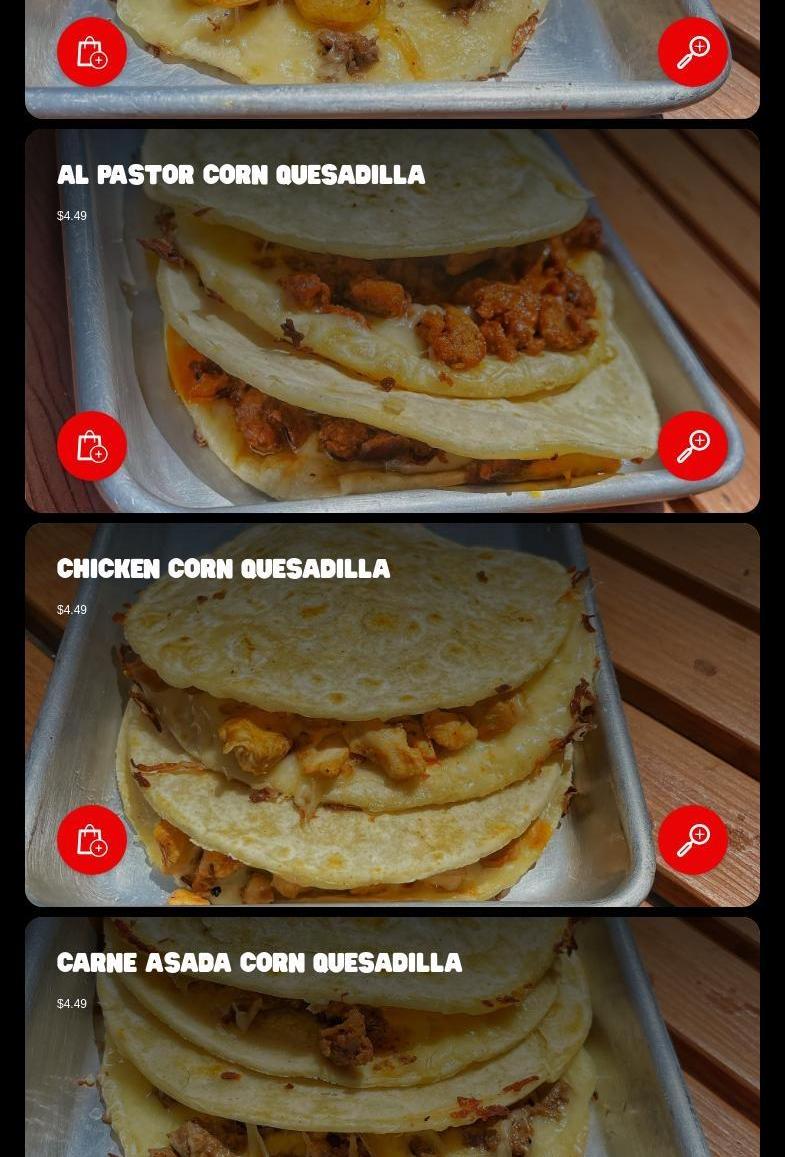The width and height of the screenshot is (785, 1157).
Task: Zoom in on Al Pastor Corn Quesadilla
Action: (x=693, y=446)
